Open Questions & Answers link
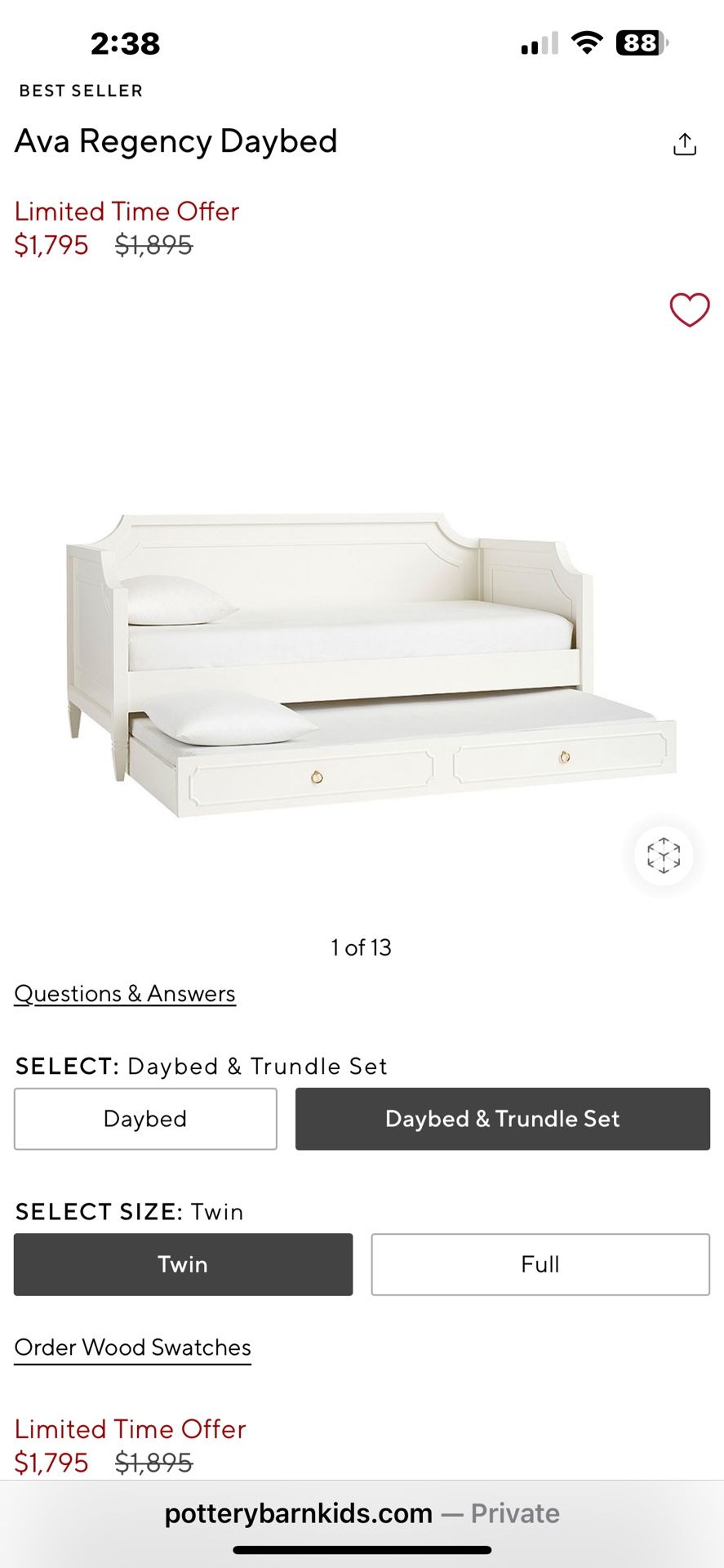 click(x=125, y=994)
